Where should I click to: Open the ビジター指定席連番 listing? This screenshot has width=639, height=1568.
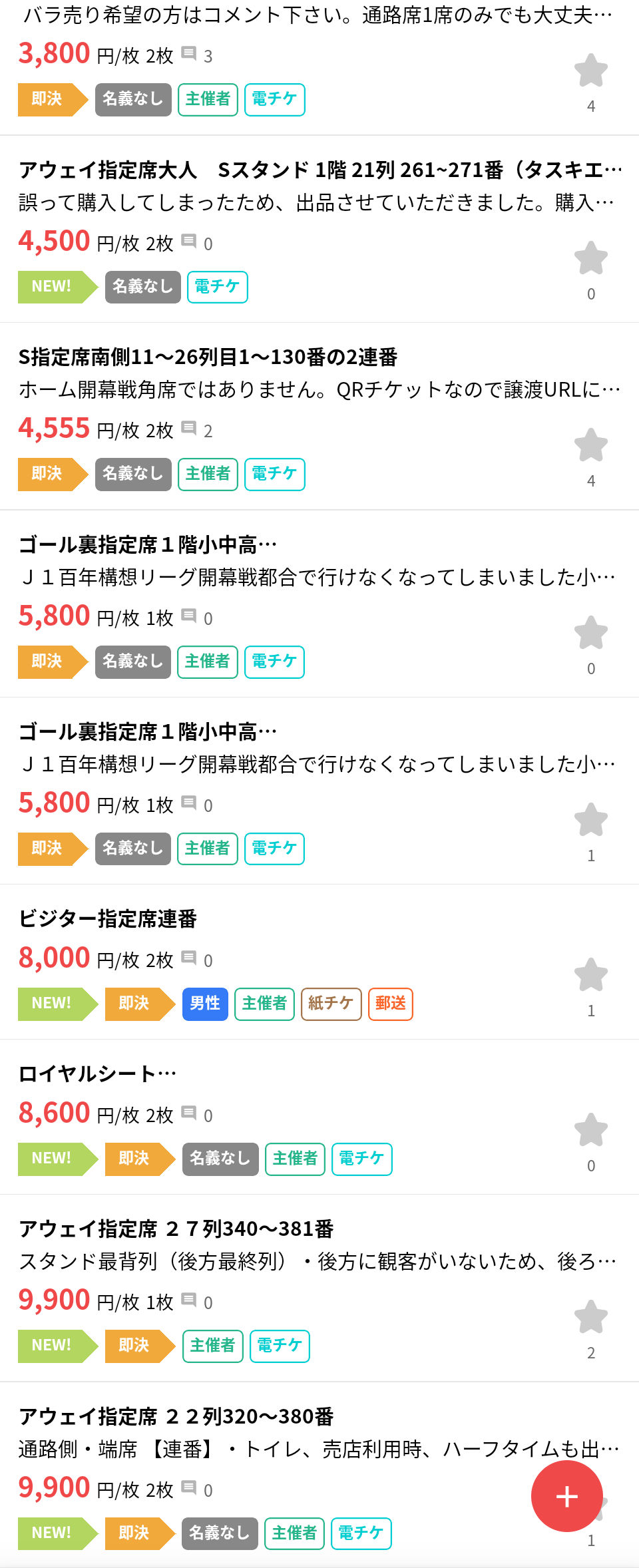pos(108,919)
